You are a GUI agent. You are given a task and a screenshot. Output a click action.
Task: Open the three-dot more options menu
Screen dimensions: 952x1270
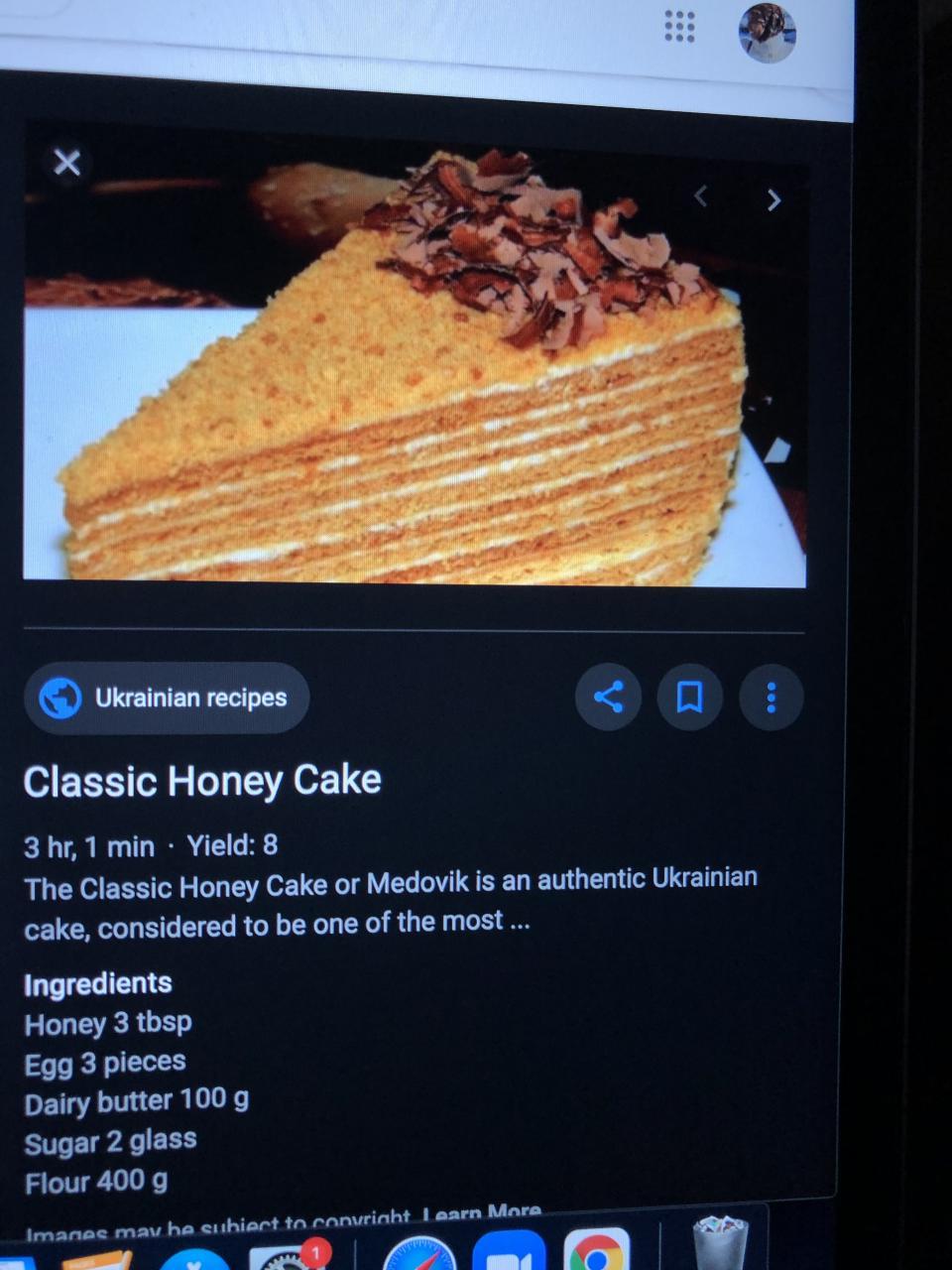tap(771, 698)
